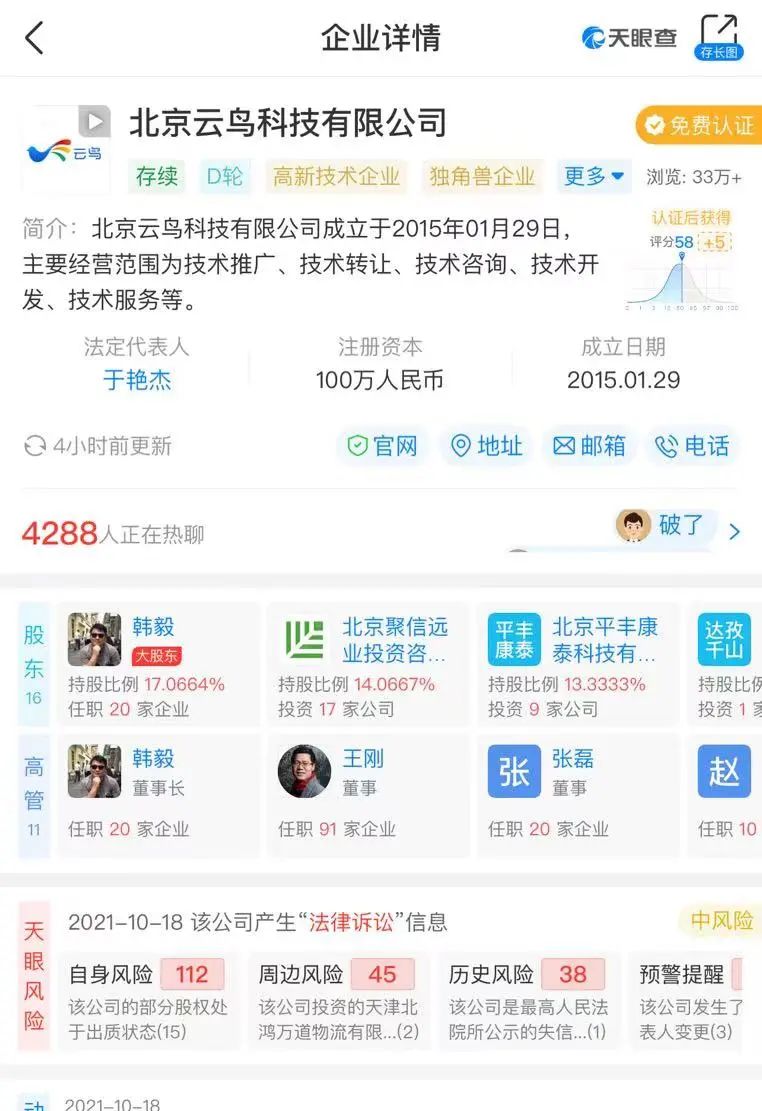Image resolution: width=762 pixels, height=1111 pixels.
Task: View the company 地址
Action: (x=487, y=446)
